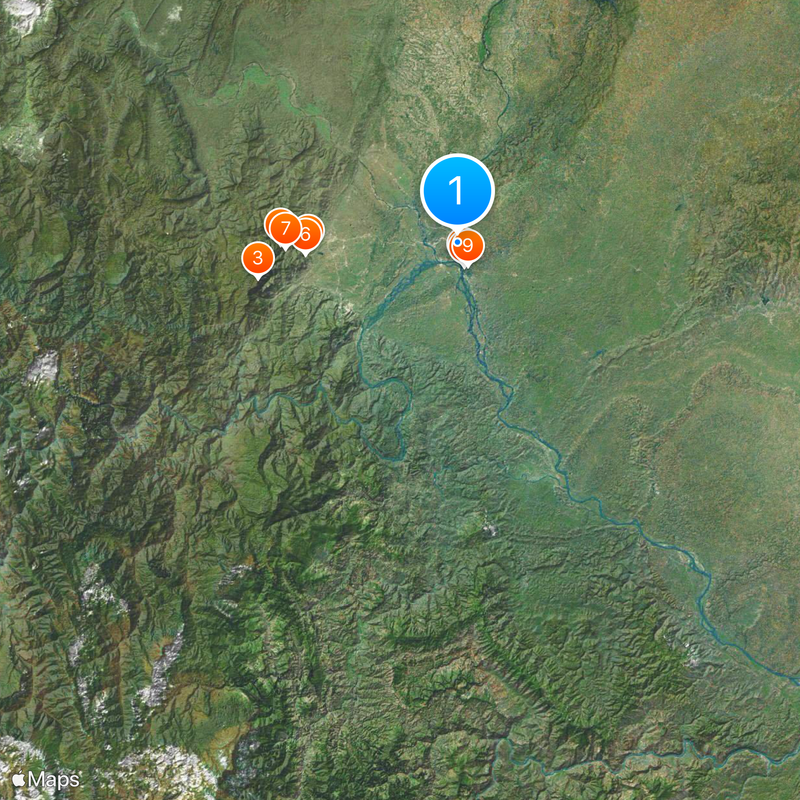Select the large blue pin numbered 1

(x=457, y=190)
